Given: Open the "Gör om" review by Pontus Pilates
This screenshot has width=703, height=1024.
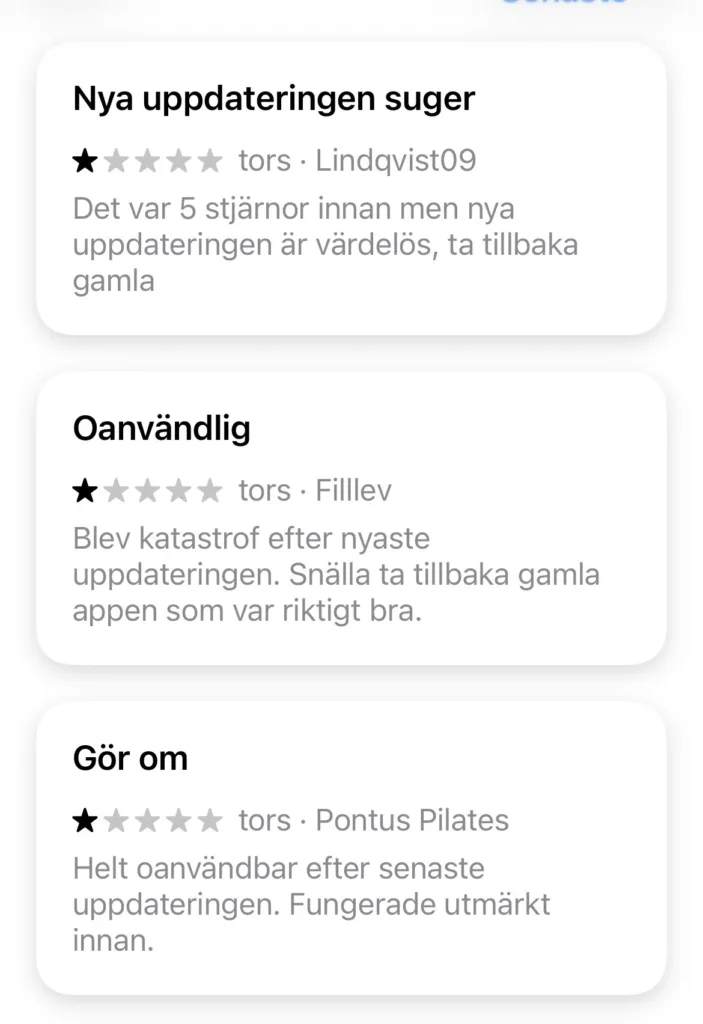Looking at the screenshot, I should coord(350,848).
